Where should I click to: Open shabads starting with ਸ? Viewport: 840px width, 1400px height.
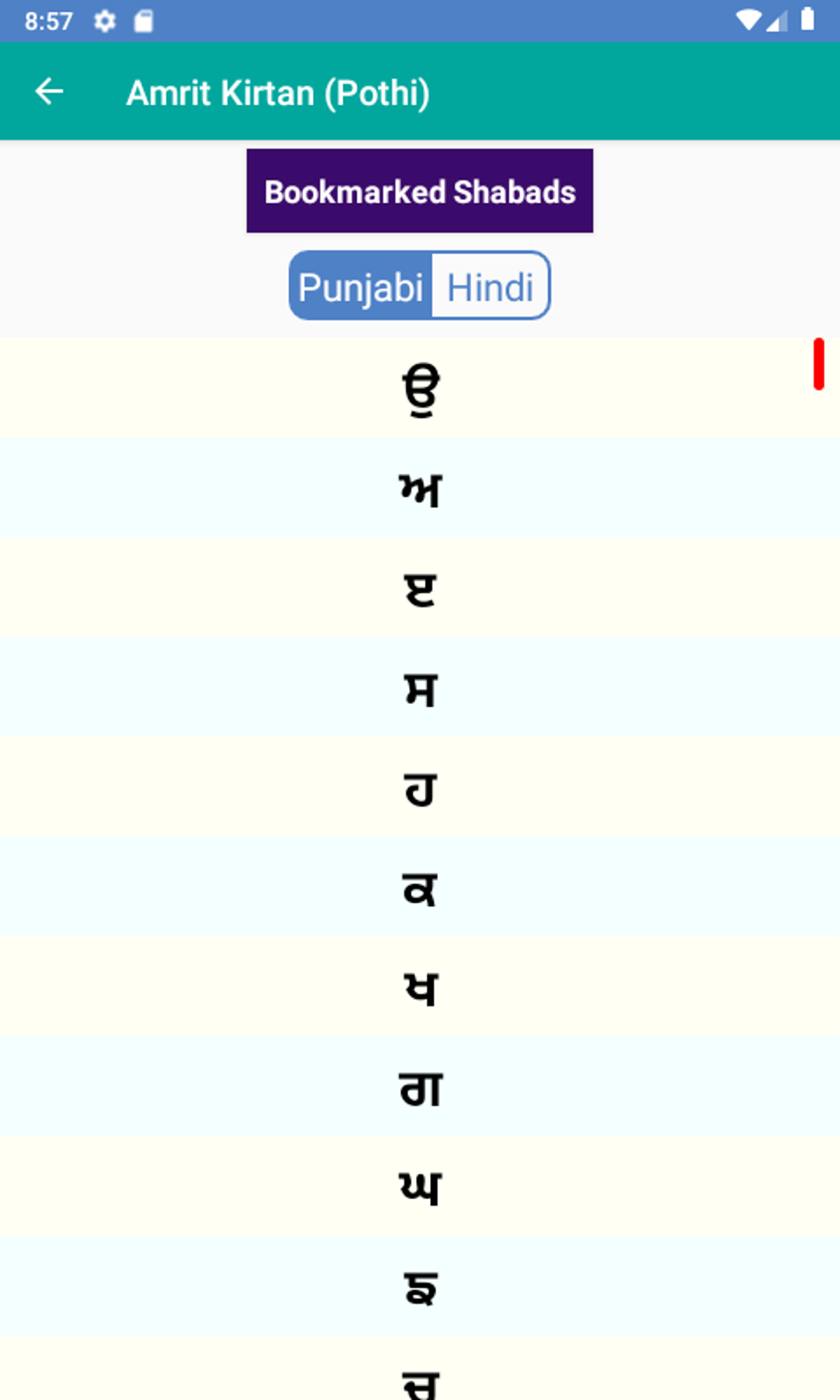pos(420,688)
